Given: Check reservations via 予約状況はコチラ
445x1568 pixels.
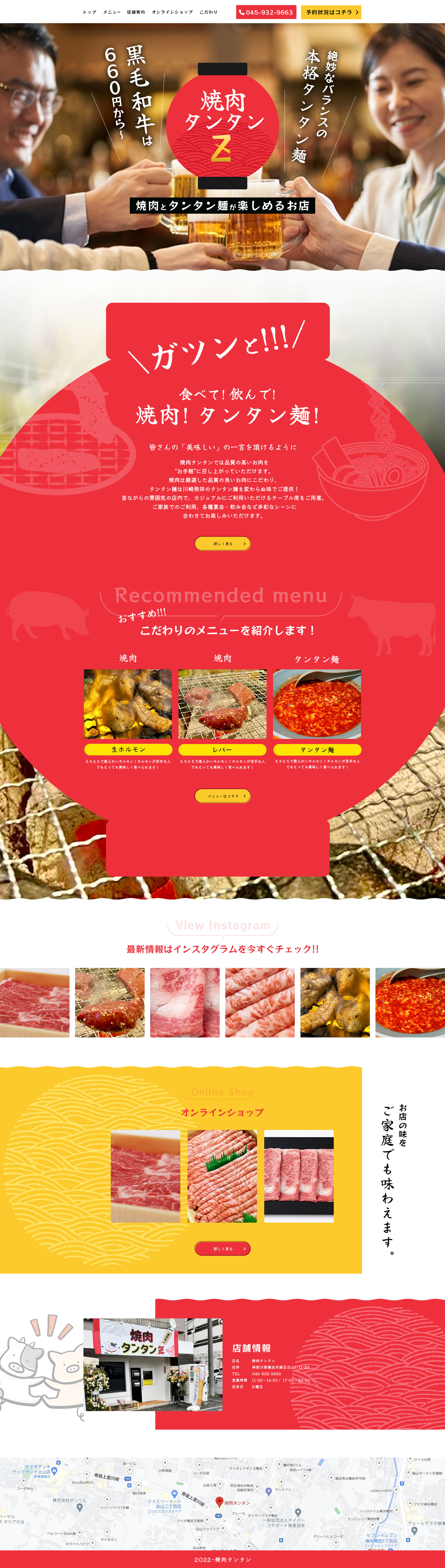Looking at the screenshot, I should pyautogui.click(x=331, y=12).
